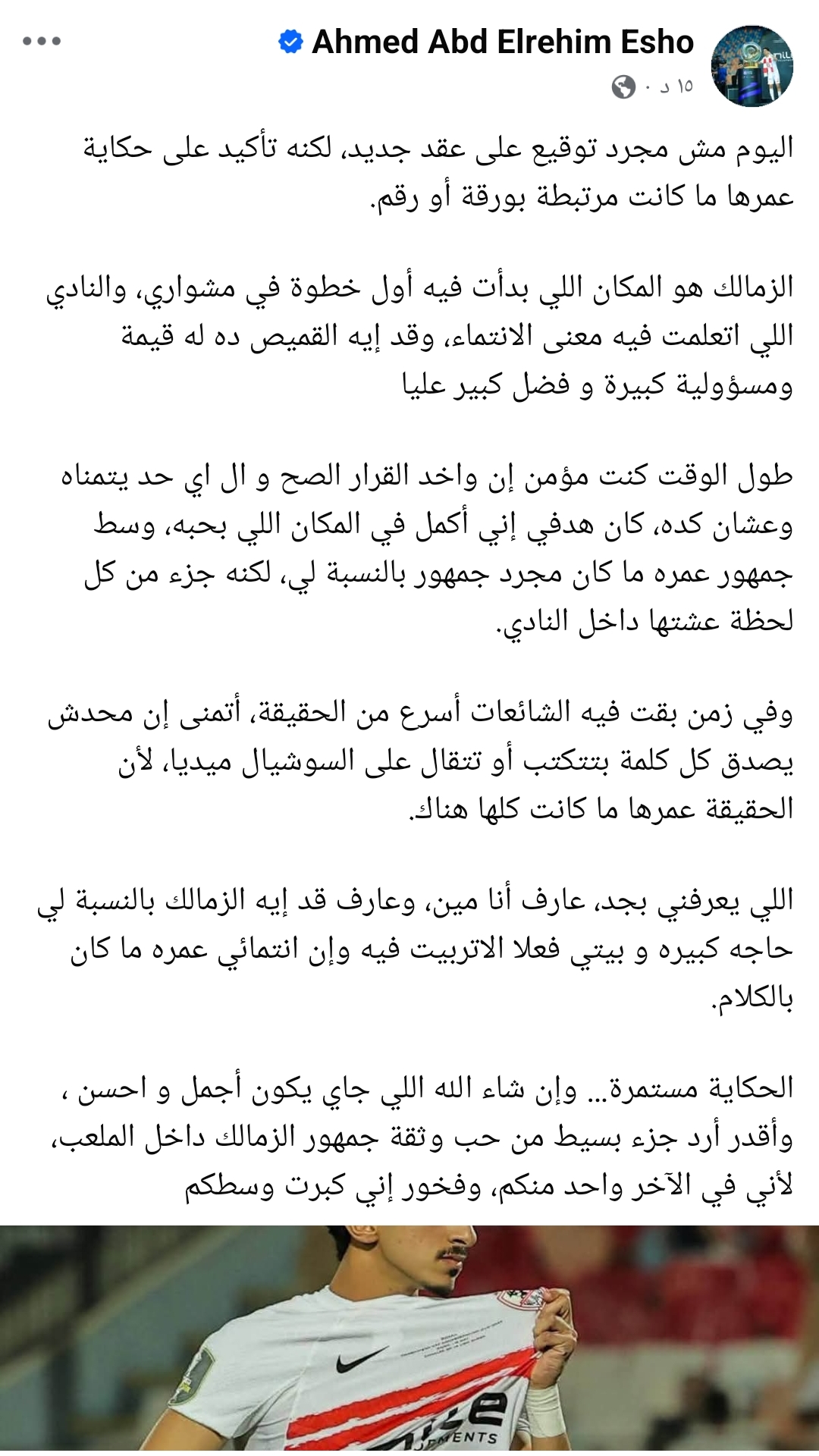Open Ahmed Abd Elrehim Esho's profile name
Screen dimensions: 819x1456
pos(503,42)
